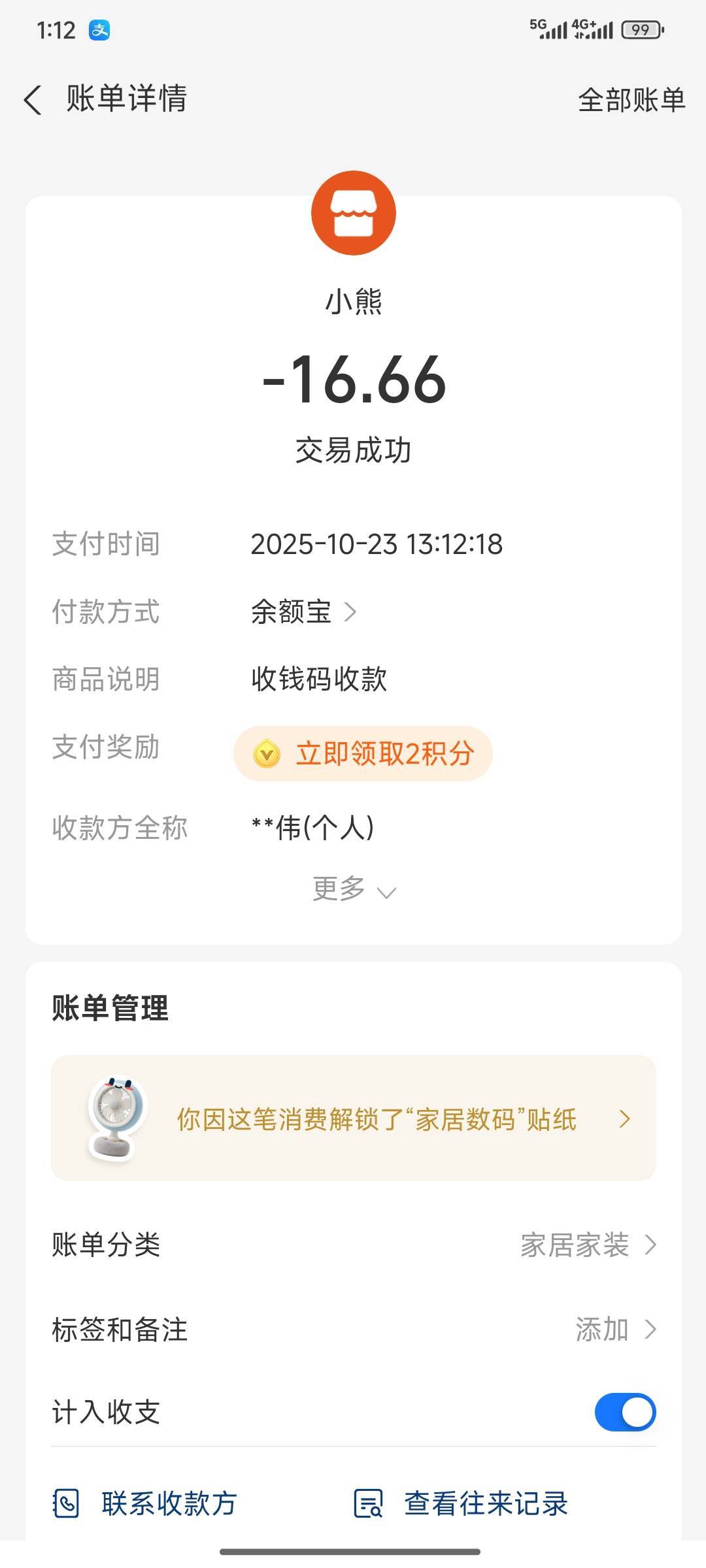Select 查看往来记录 transaction history
The width and height of the screenshot is (706, 1568).
click(462, 1503)
